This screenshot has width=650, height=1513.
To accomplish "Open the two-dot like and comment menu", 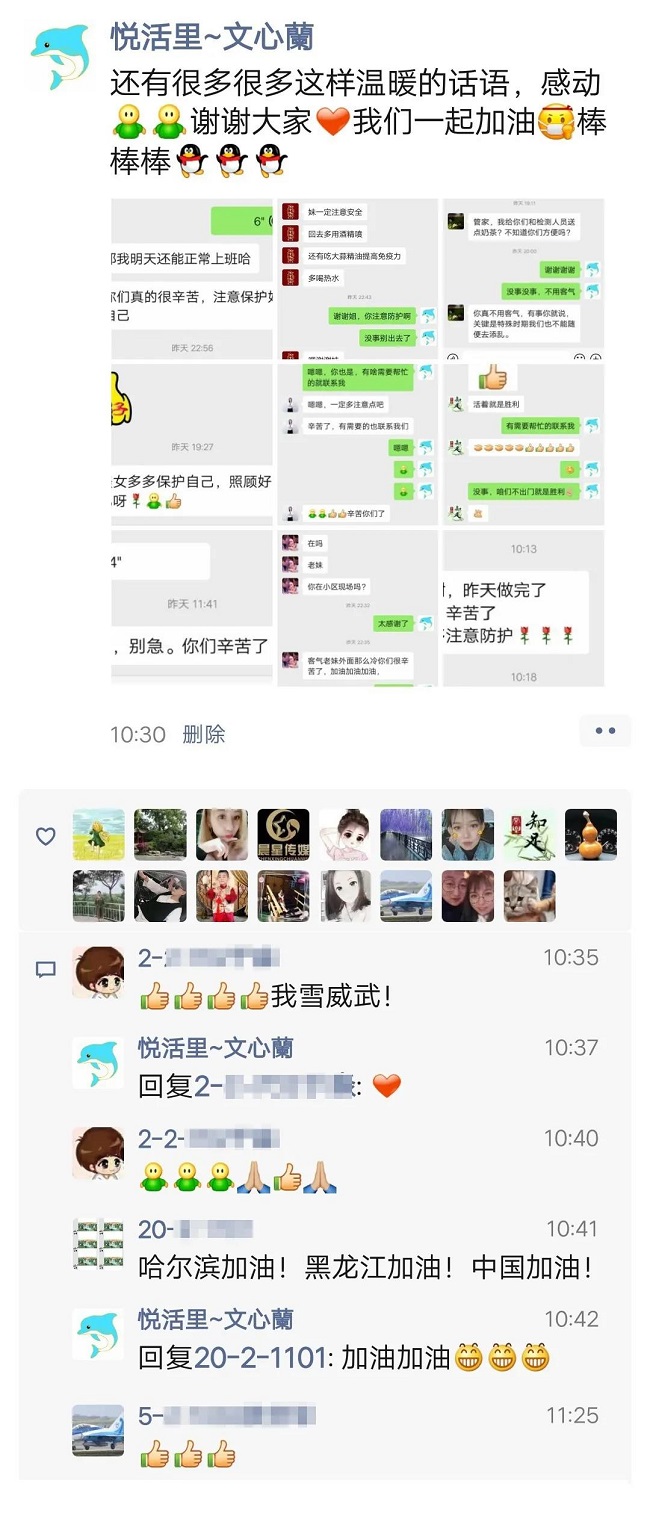I will tap(605, 731).
